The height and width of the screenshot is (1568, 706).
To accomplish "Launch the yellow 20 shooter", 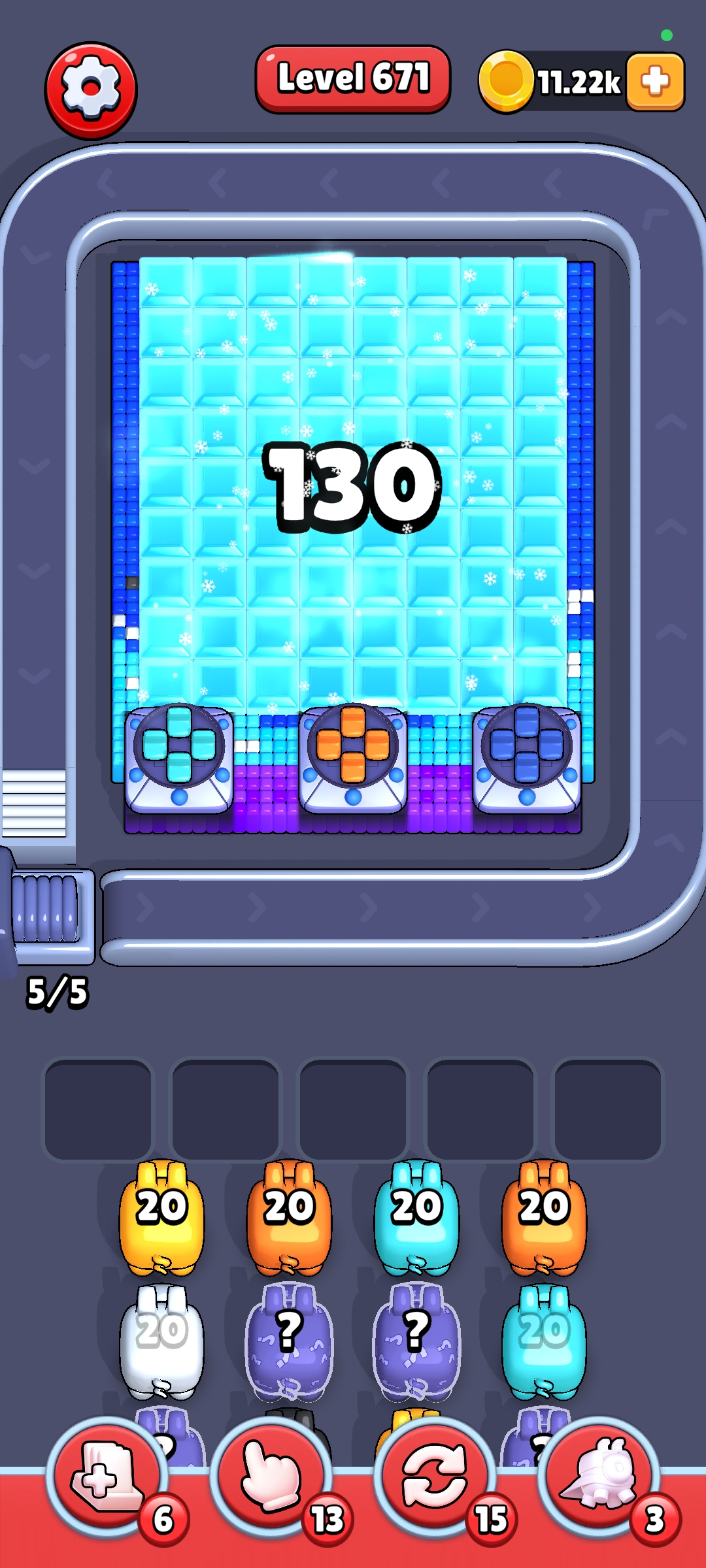I will (x=161, y=1217).
